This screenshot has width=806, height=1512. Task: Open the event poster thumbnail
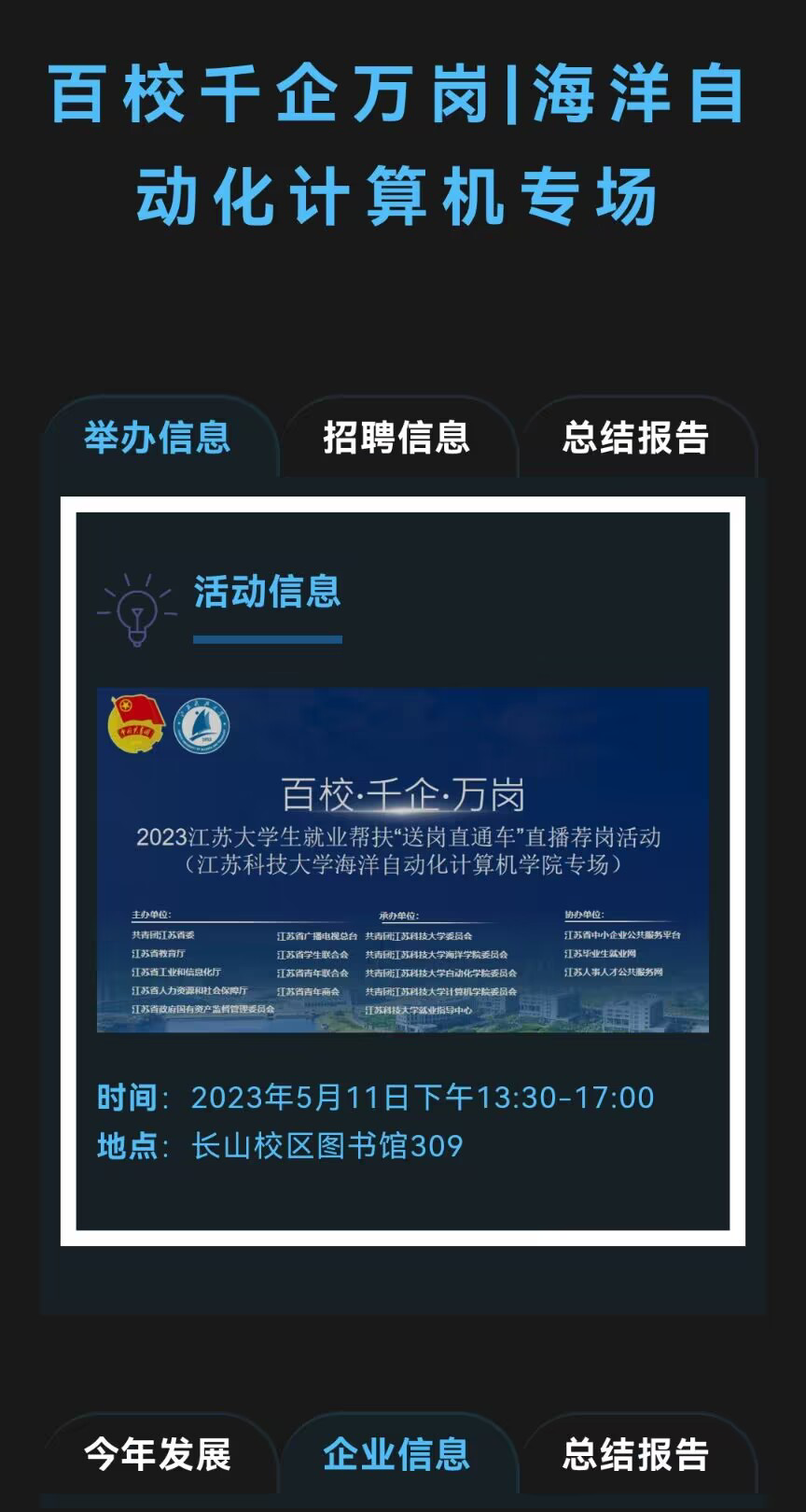(403, 859)
